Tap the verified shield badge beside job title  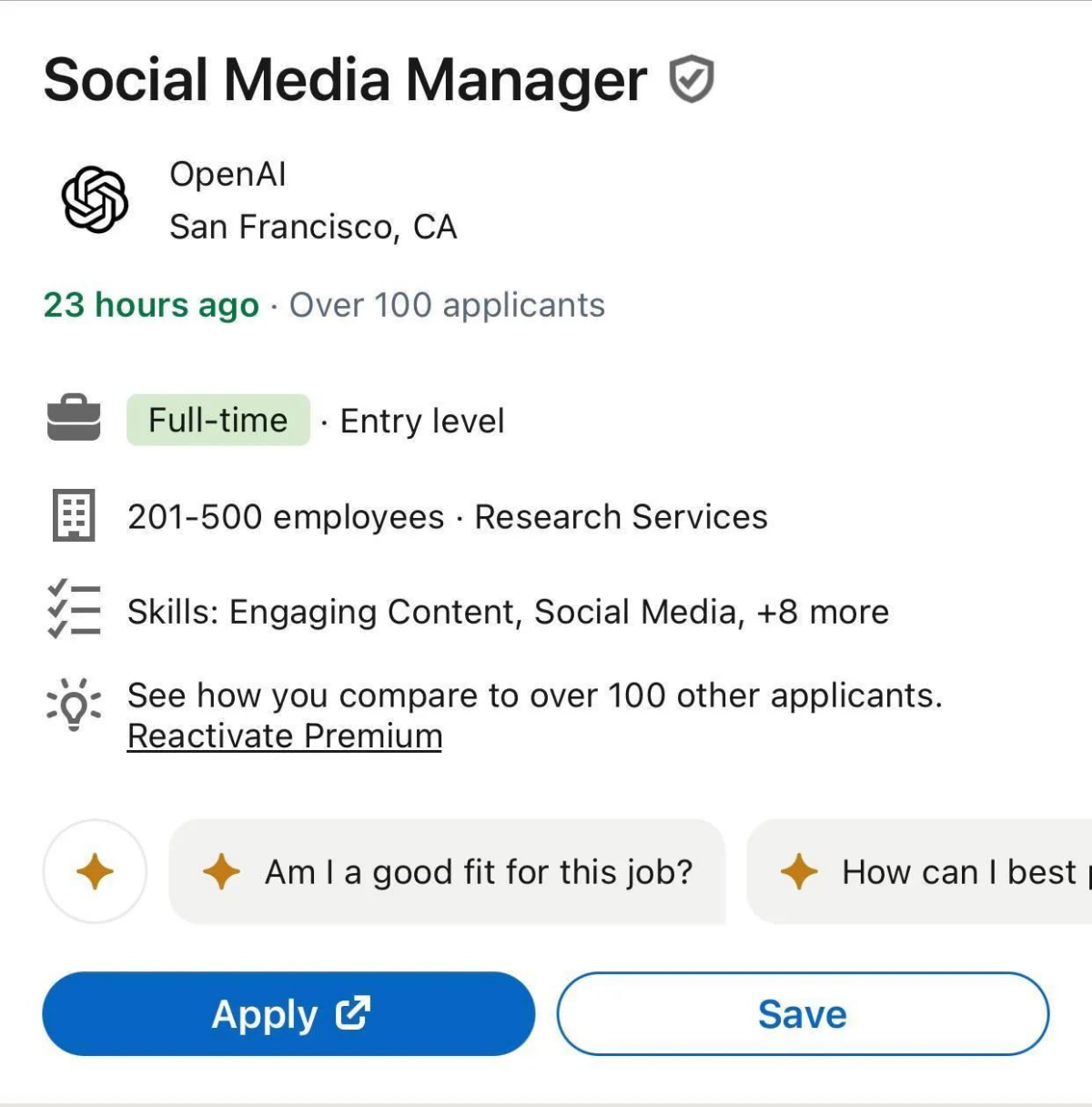tap(692, 79)
